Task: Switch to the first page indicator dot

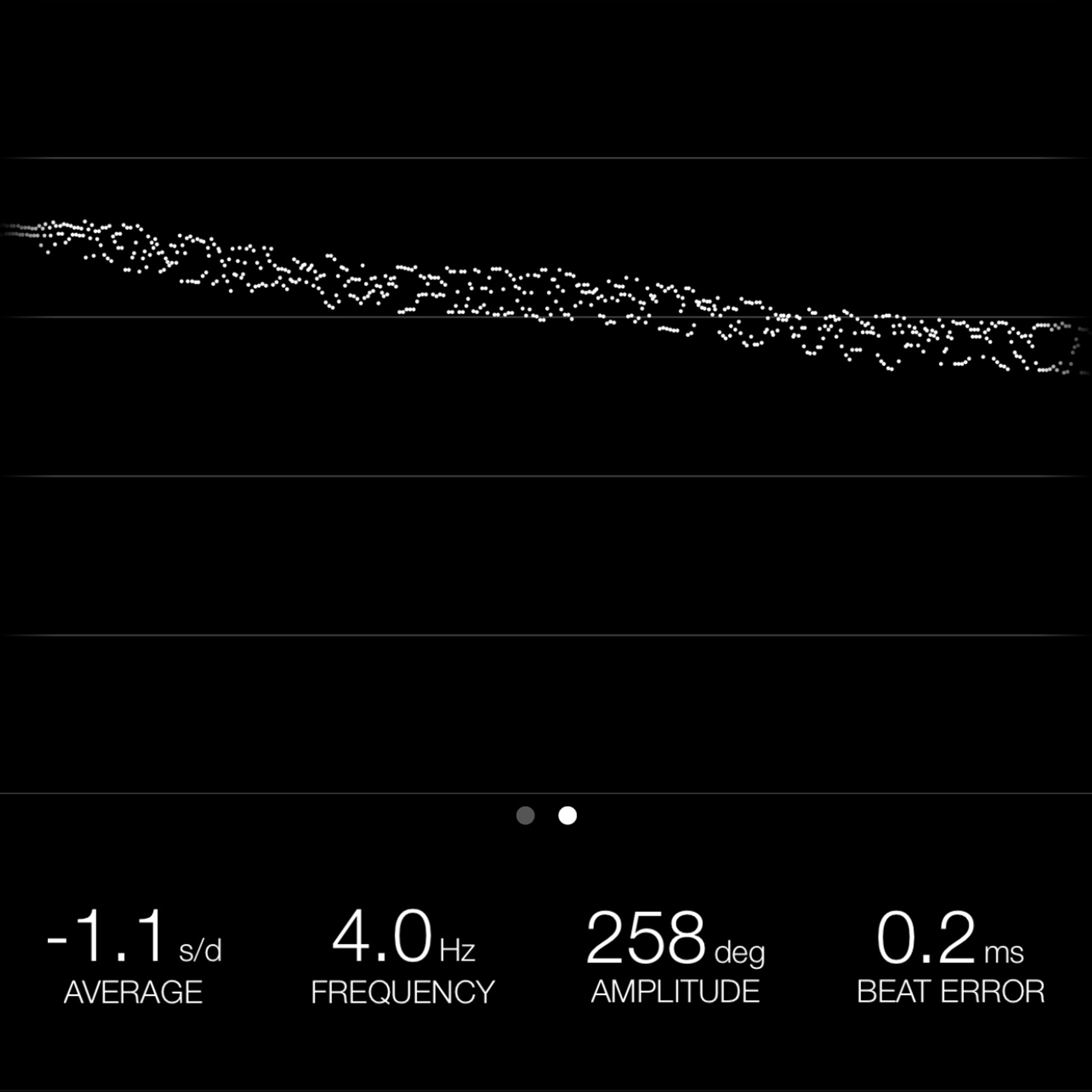Action: click(x=526, y=816)
